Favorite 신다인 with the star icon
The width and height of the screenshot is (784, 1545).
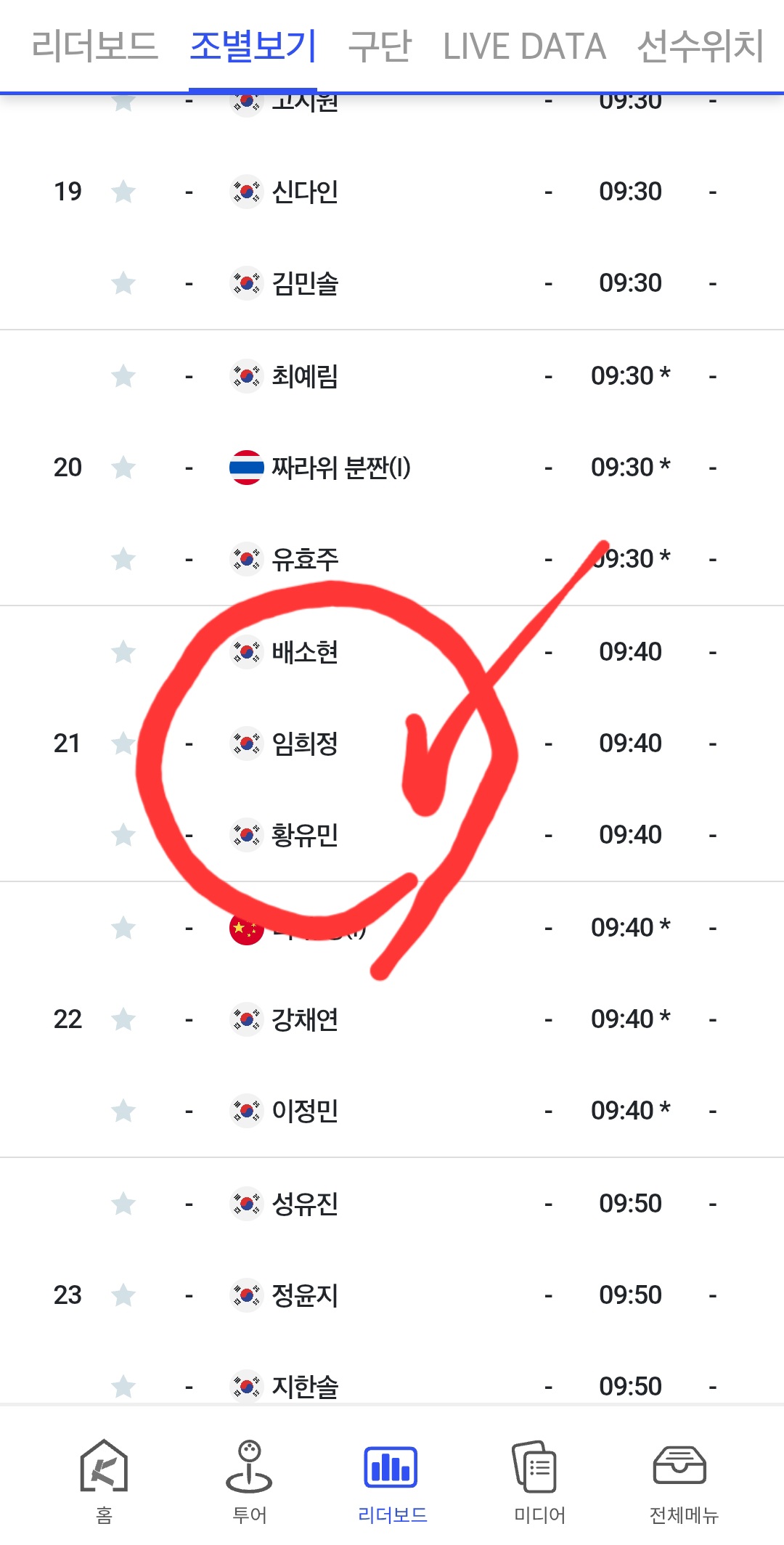pos(123,192)
